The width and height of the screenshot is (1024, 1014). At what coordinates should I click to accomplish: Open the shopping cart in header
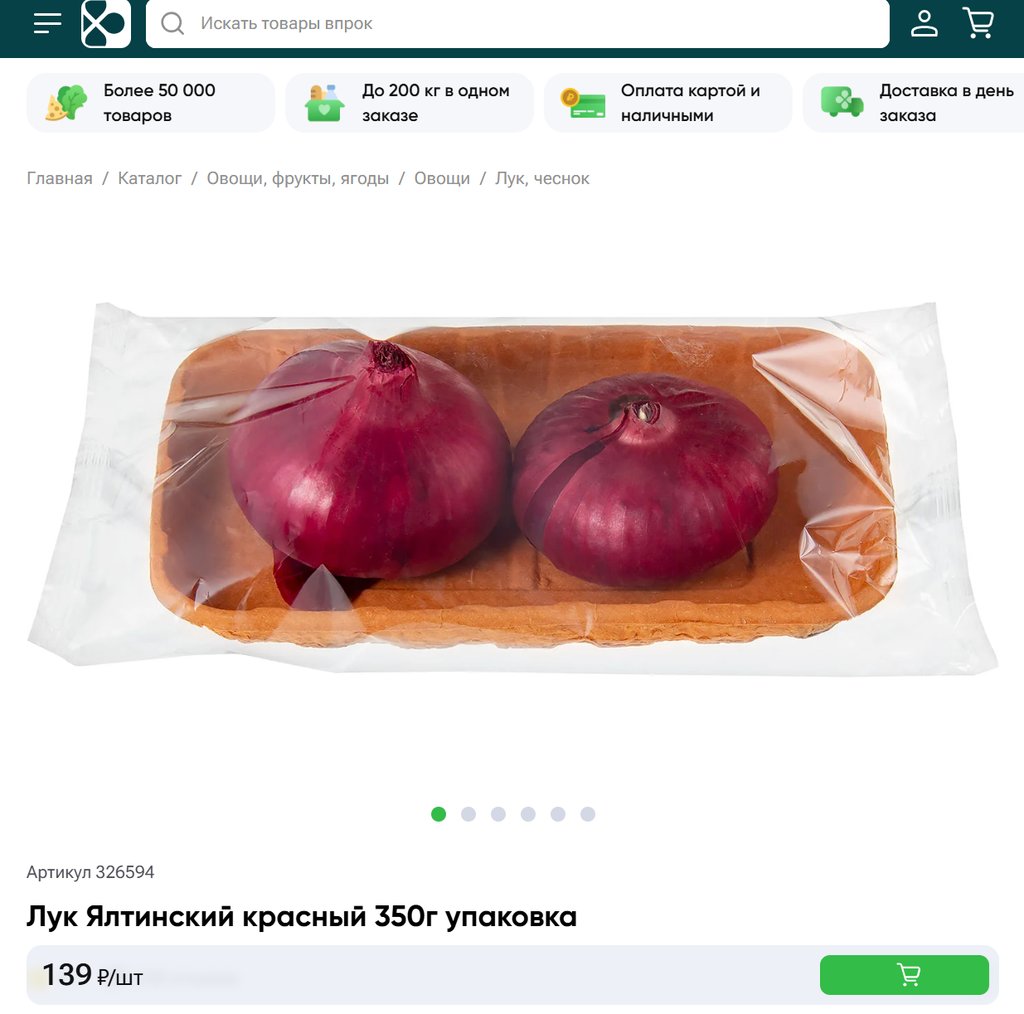978,23
